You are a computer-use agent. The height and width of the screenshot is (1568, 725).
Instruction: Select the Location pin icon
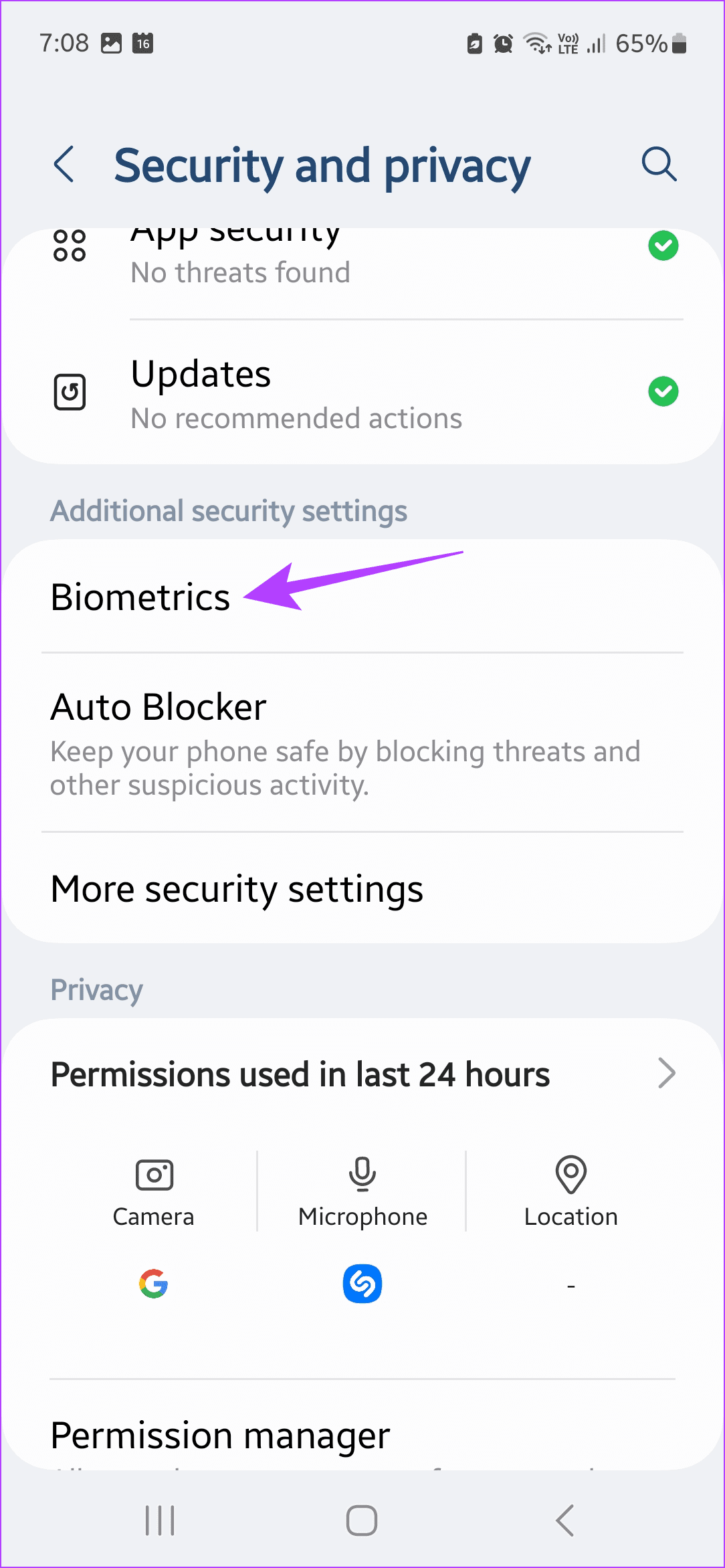point(571,1175)
